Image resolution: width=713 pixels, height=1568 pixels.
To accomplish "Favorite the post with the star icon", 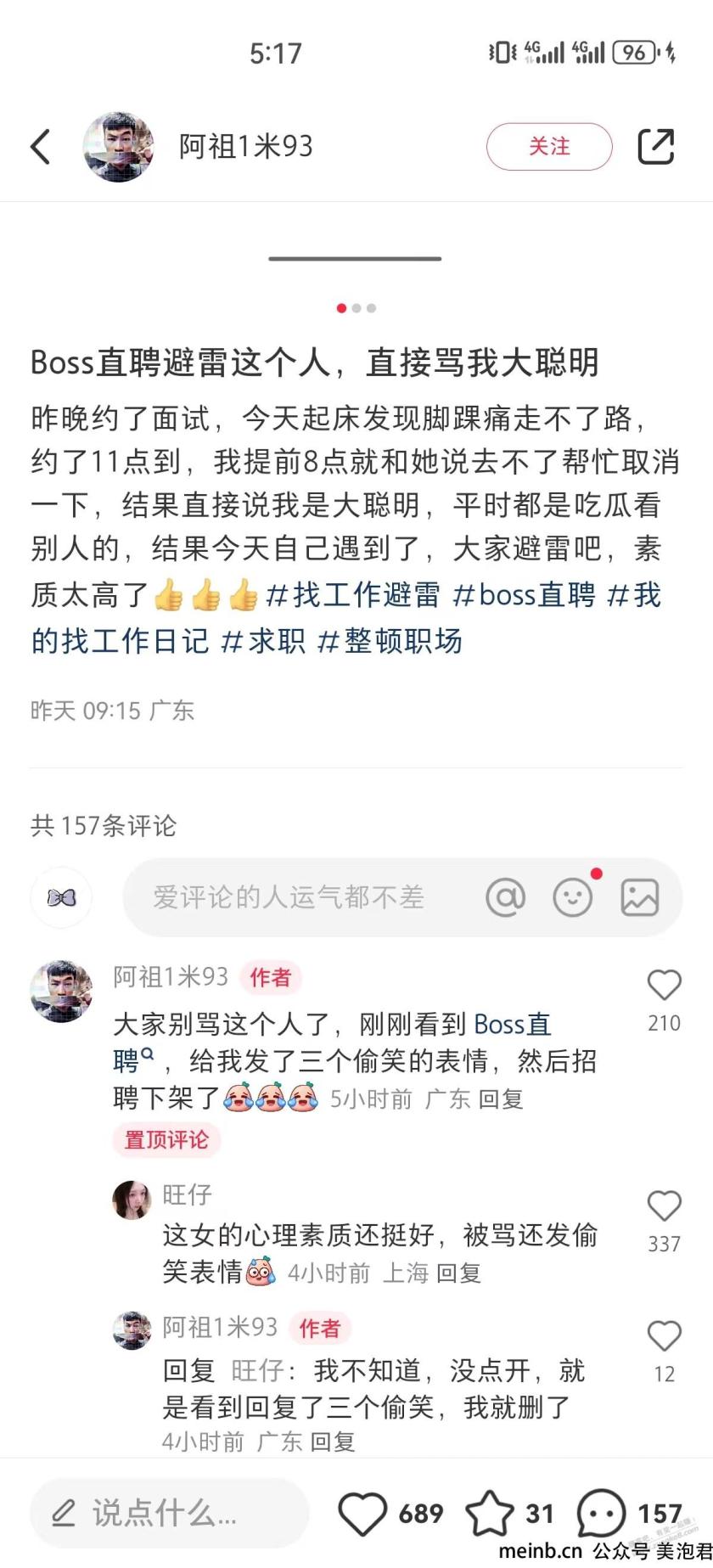I will tap(490, 1513).
